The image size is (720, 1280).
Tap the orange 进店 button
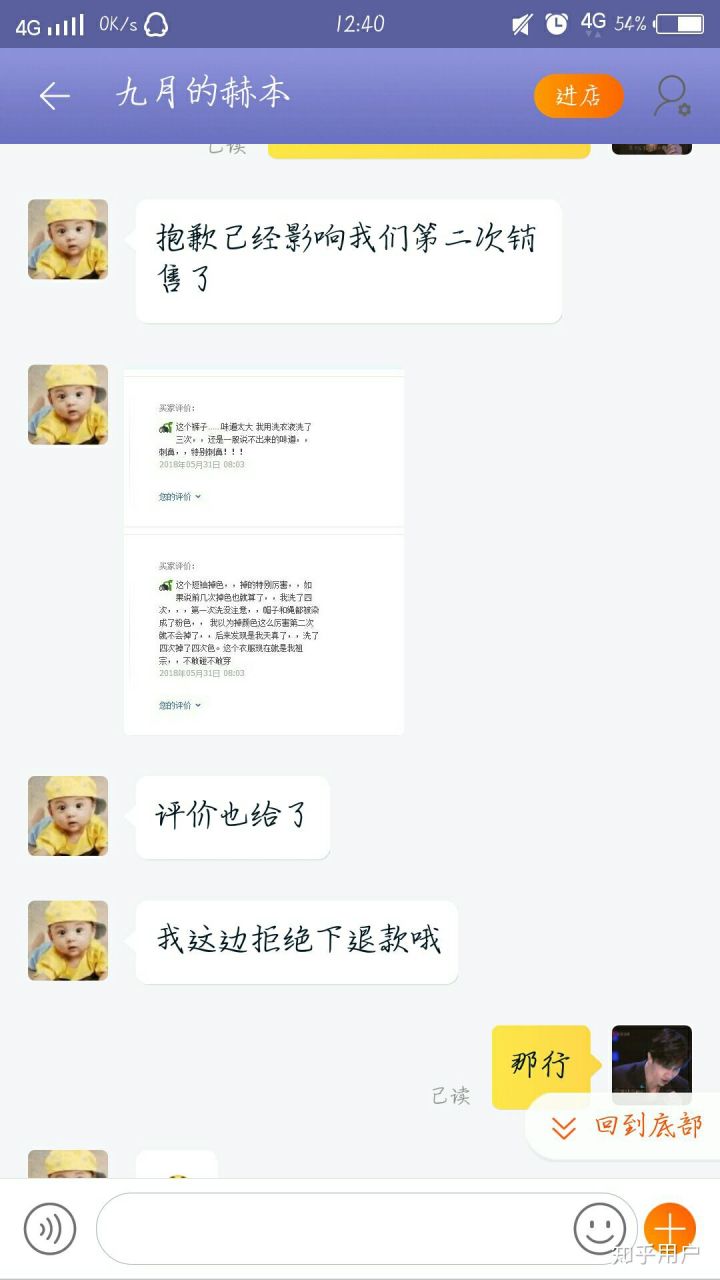[x=578, y=96]
